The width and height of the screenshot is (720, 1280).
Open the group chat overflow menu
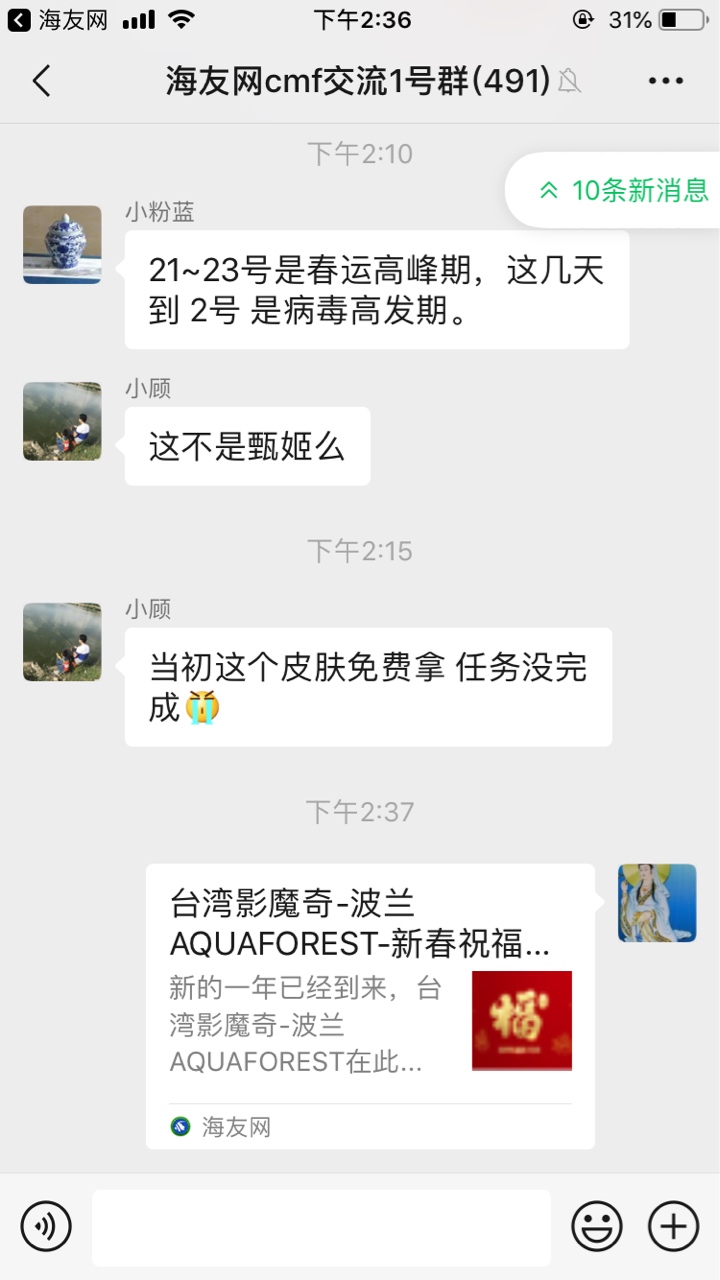point(665,81)
